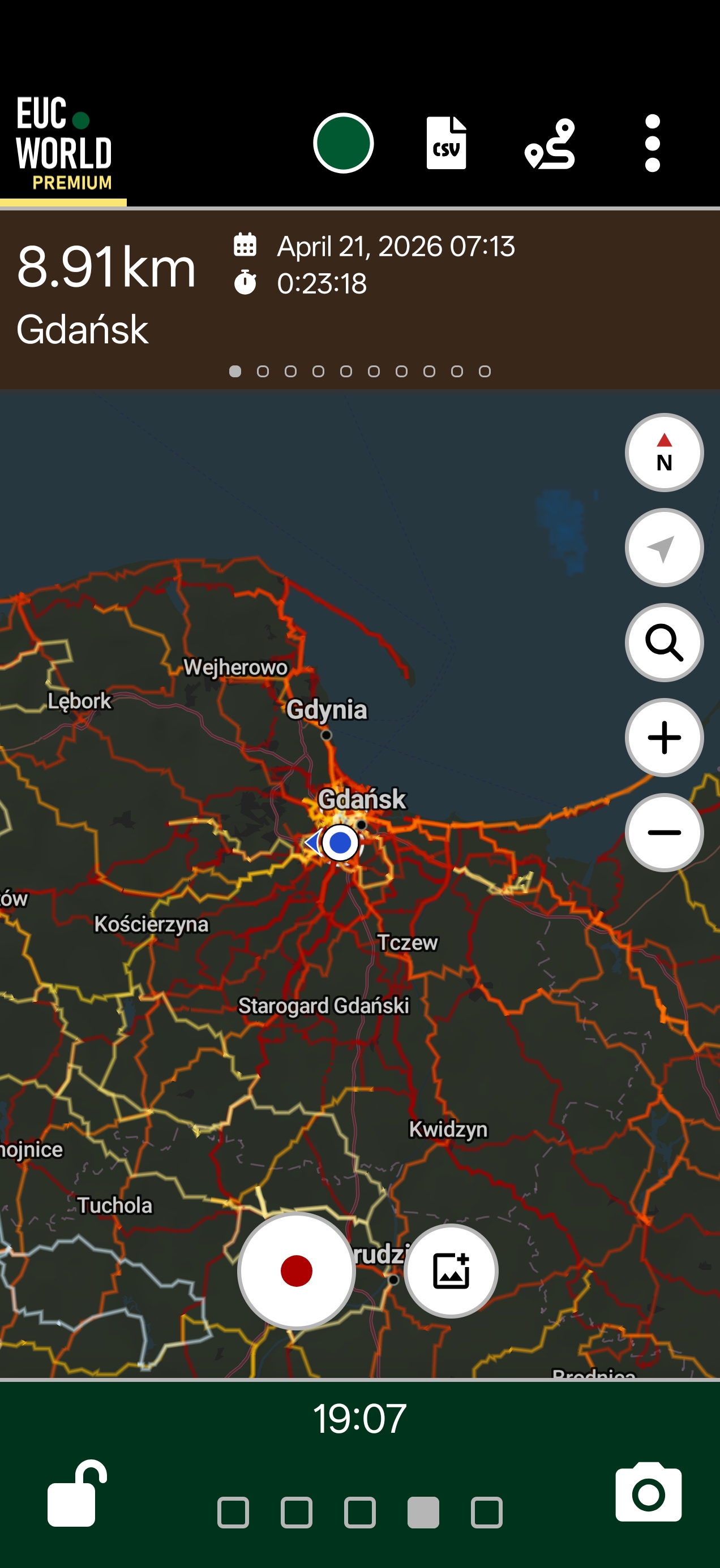Zoom out on the map

[664, 833]
